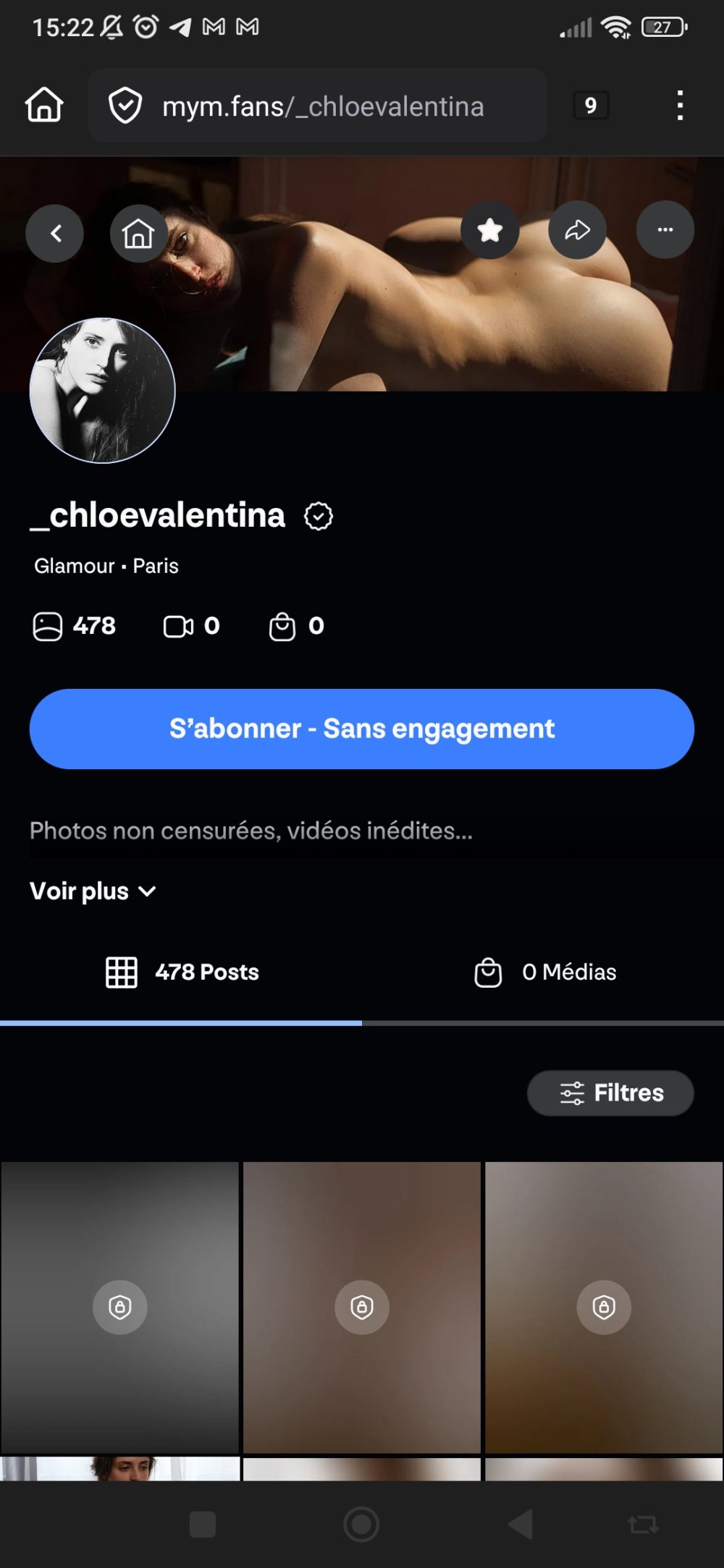The image size is (724, 1568).
Task: Tap the browser shield security icon
Action: click(126, 106)
